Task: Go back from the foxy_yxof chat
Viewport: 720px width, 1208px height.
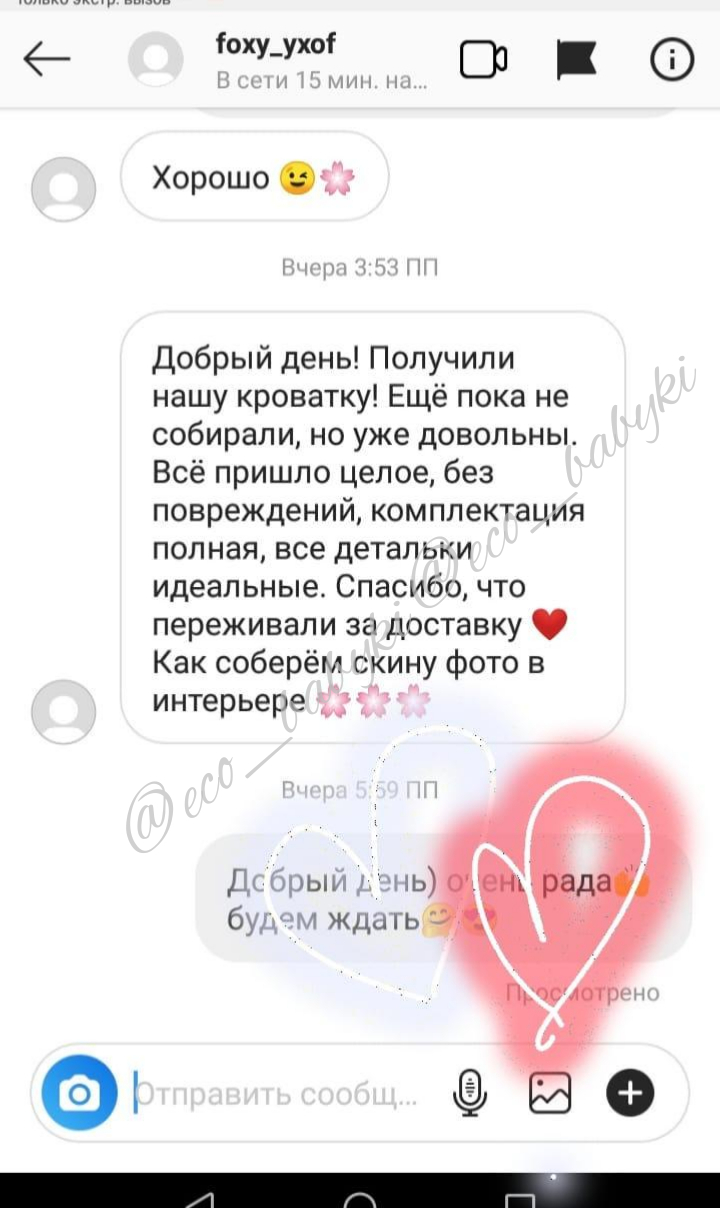Action: tap(47, 60)
